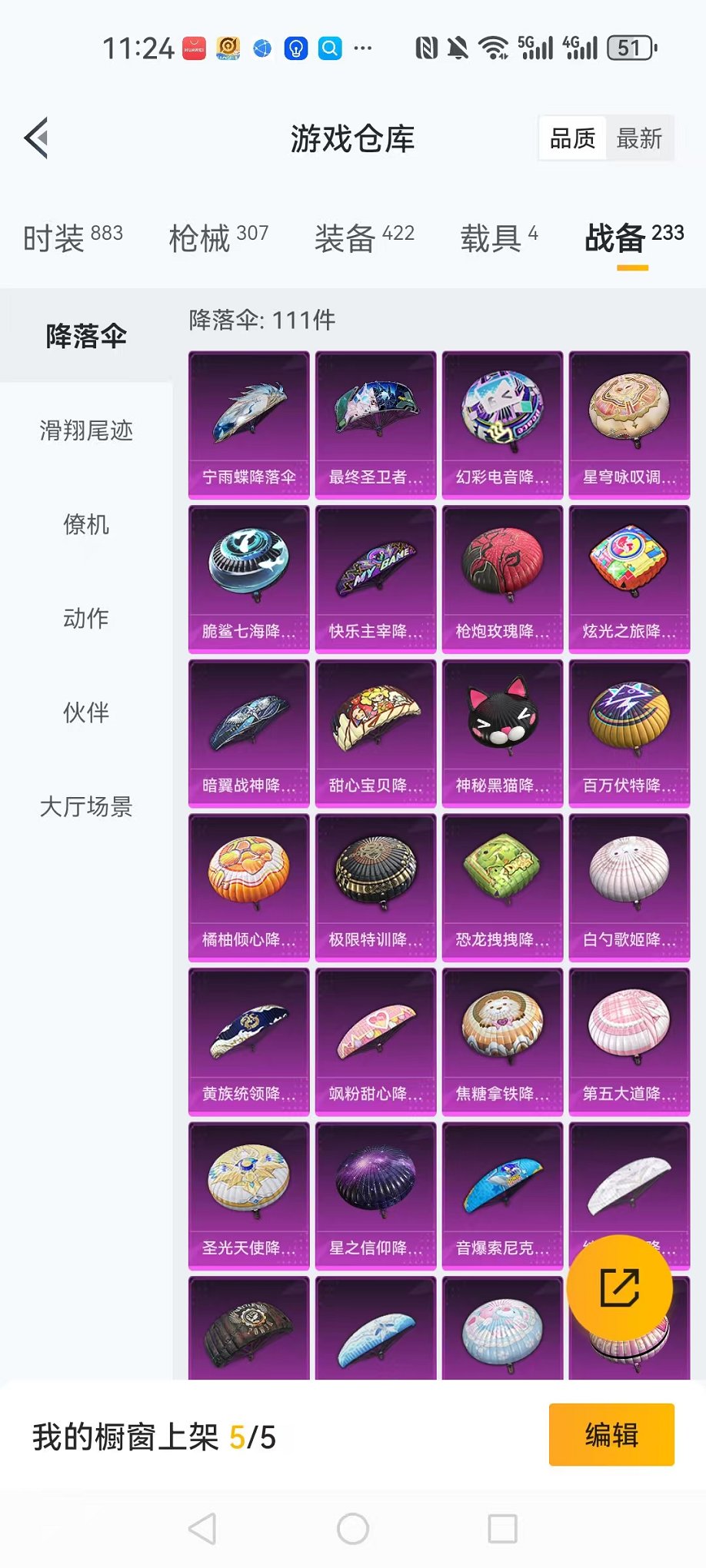Viewport: 706px width, 1568px height.
Task: Select 滑翔尾迹 in the side menu
Action: pyautogui.click(x=86, y=430)
